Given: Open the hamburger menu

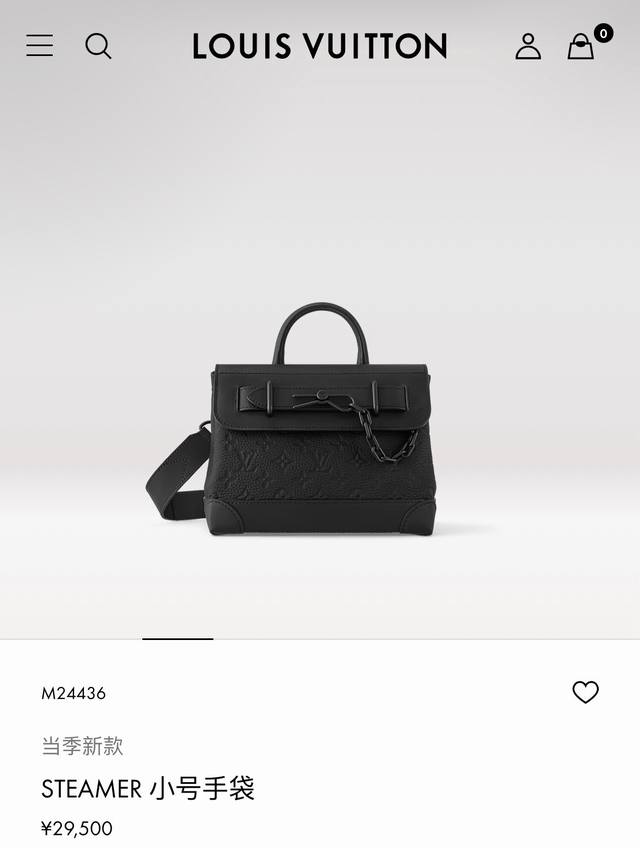Looking at the screenshot, I should [40, 45].
